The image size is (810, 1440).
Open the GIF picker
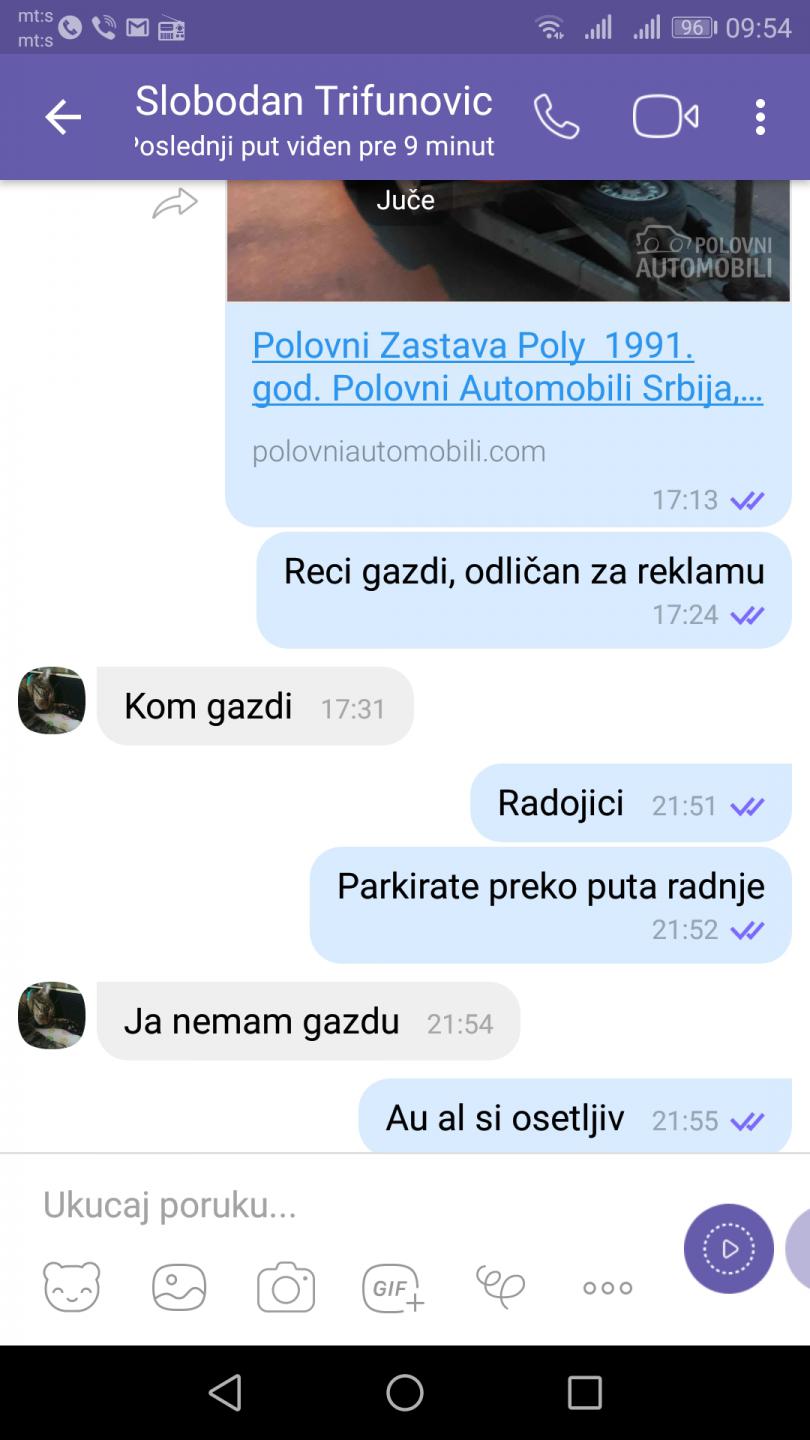[393, 1287]
